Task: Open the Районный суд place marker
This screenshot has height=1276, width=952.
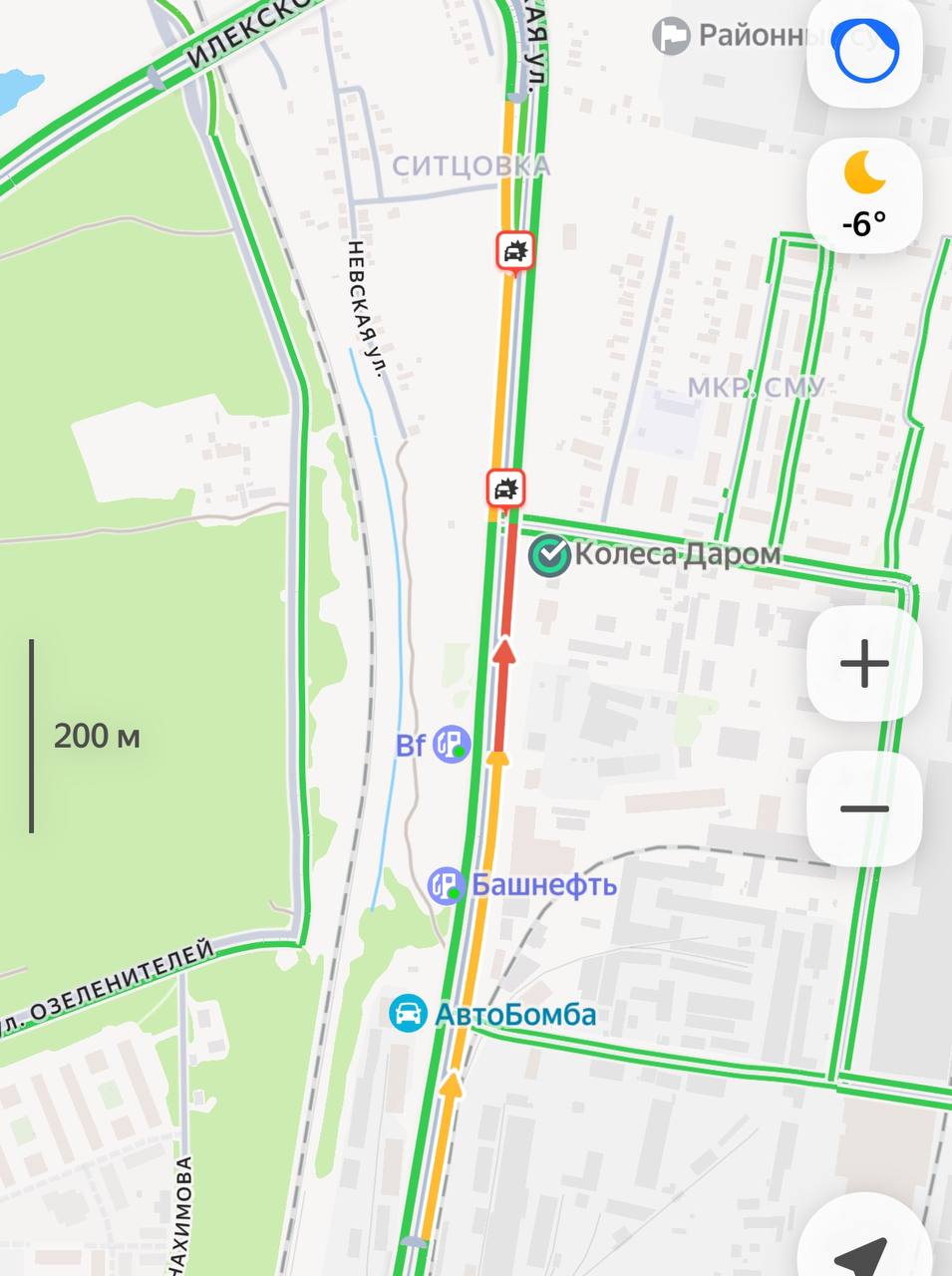Action: pos(671,36)
